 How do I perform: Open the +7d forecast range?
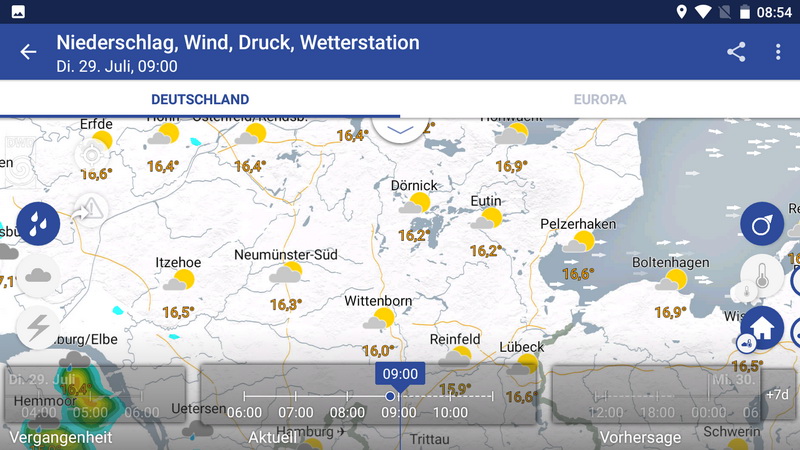(x=778, y=394)
